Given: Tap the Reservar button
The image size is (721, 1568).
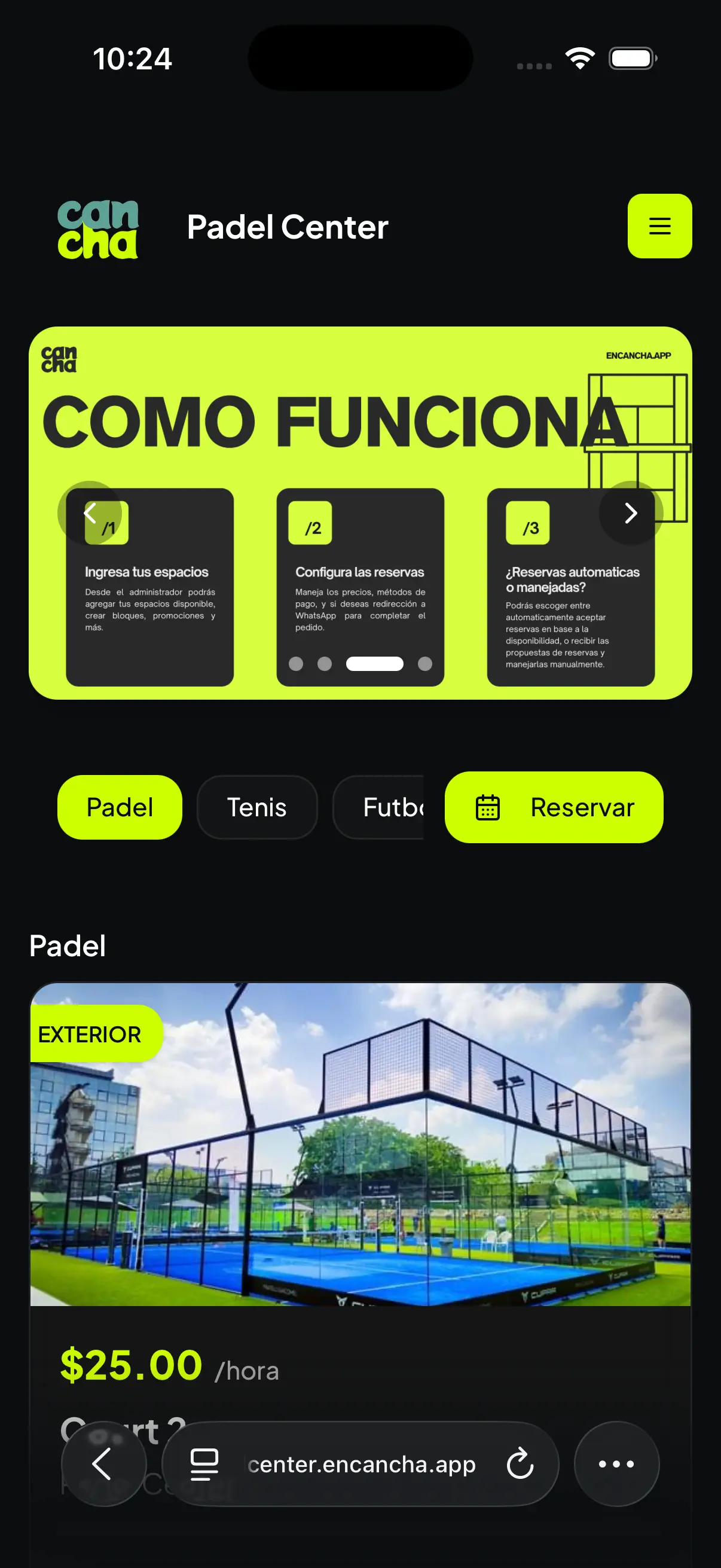Looking at the screenshot, I should [x=554, y=807].
